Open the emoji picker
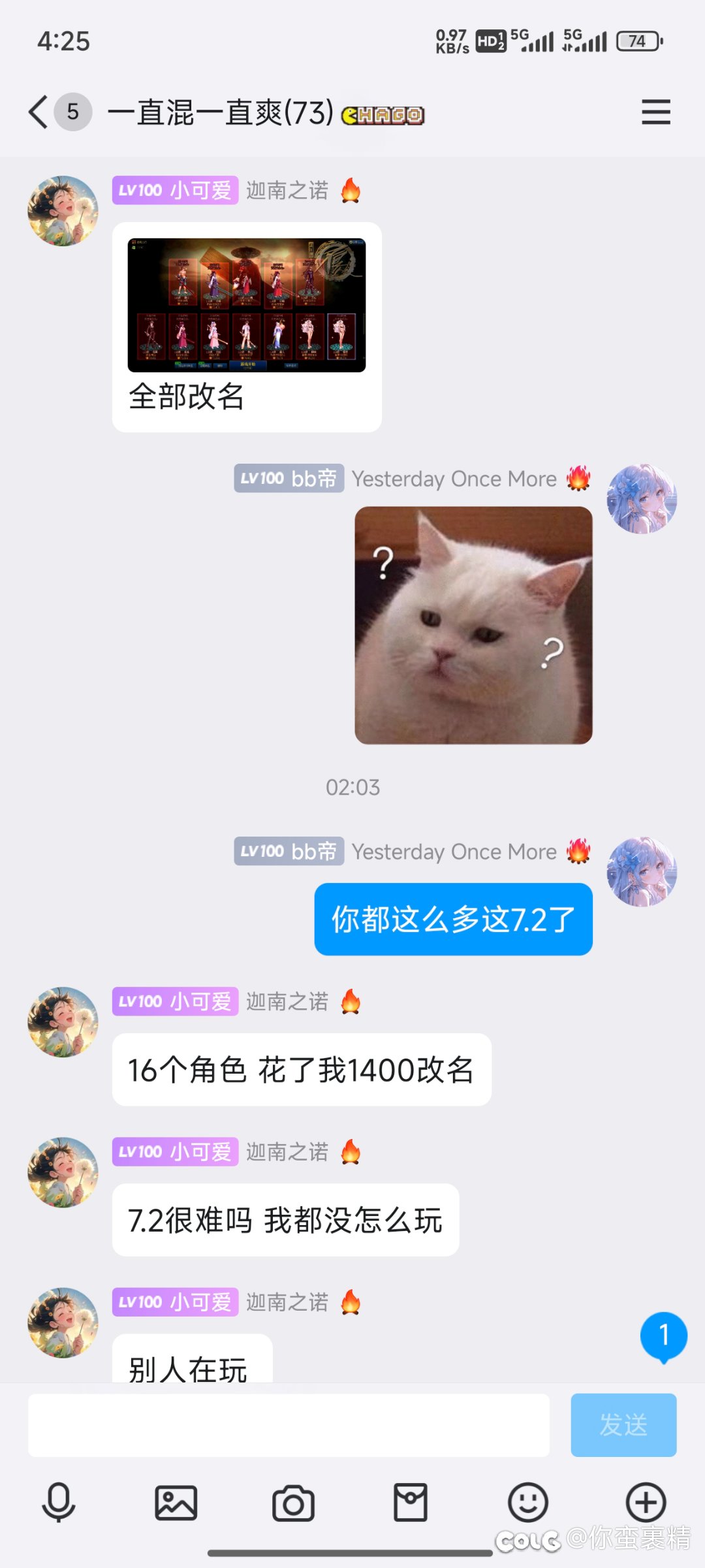 point(528,1502)
